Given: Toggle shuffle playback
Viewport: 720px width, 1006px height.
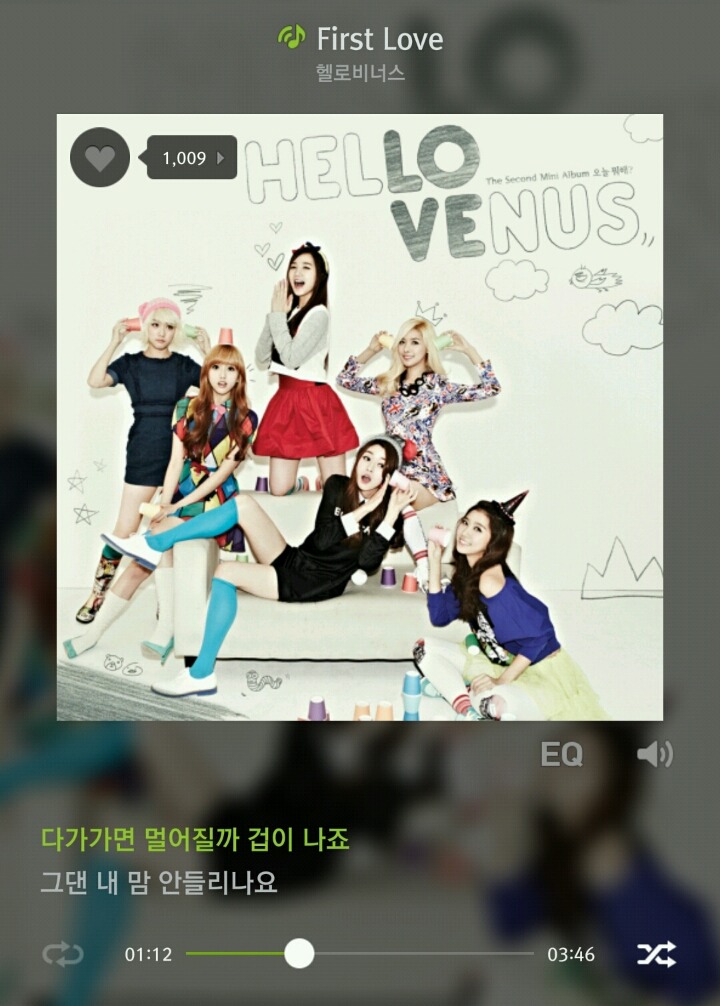Looking at the screenshot, I should pos(656,954).
